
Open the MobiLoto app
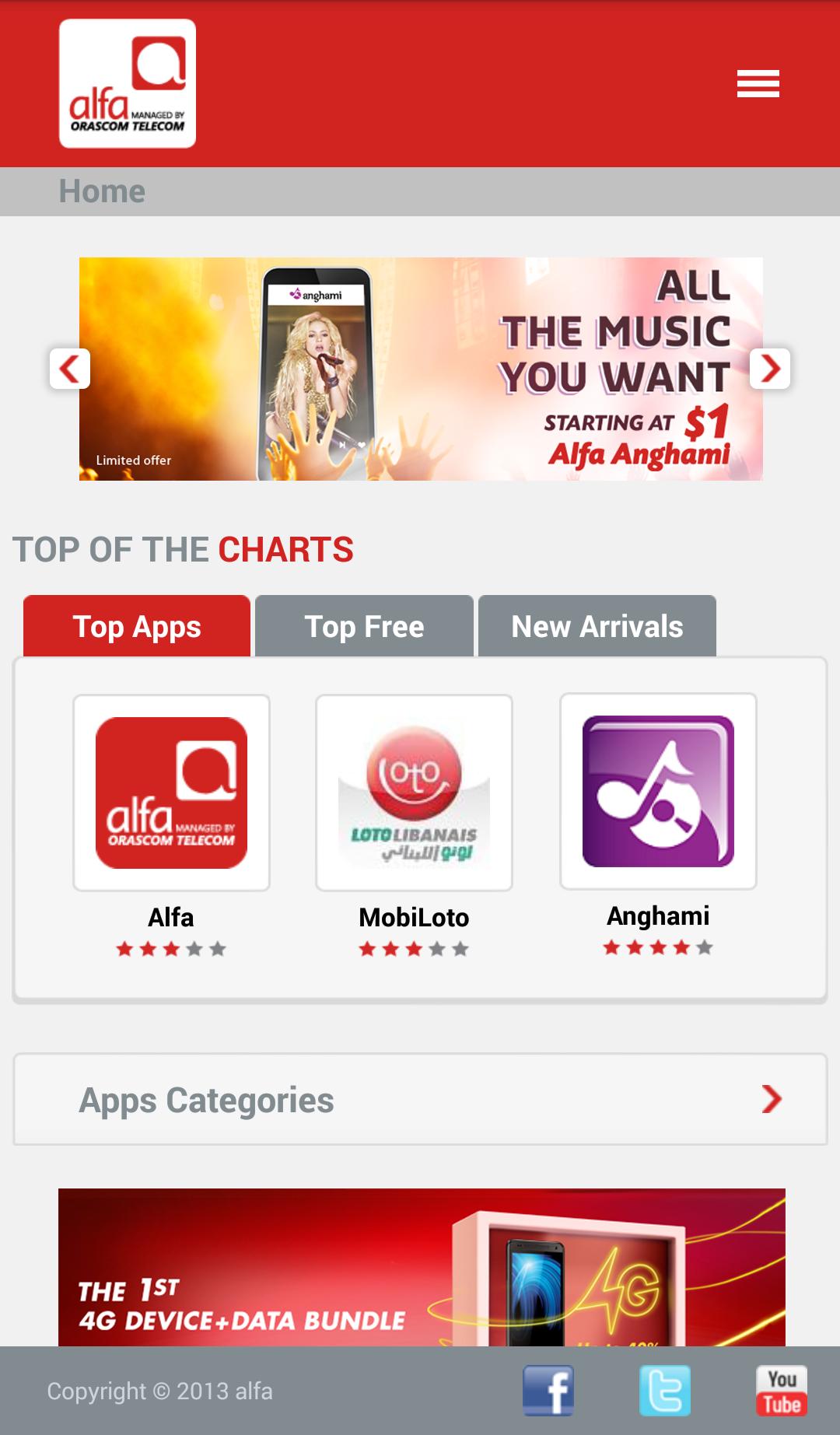(x=414, y=793)
